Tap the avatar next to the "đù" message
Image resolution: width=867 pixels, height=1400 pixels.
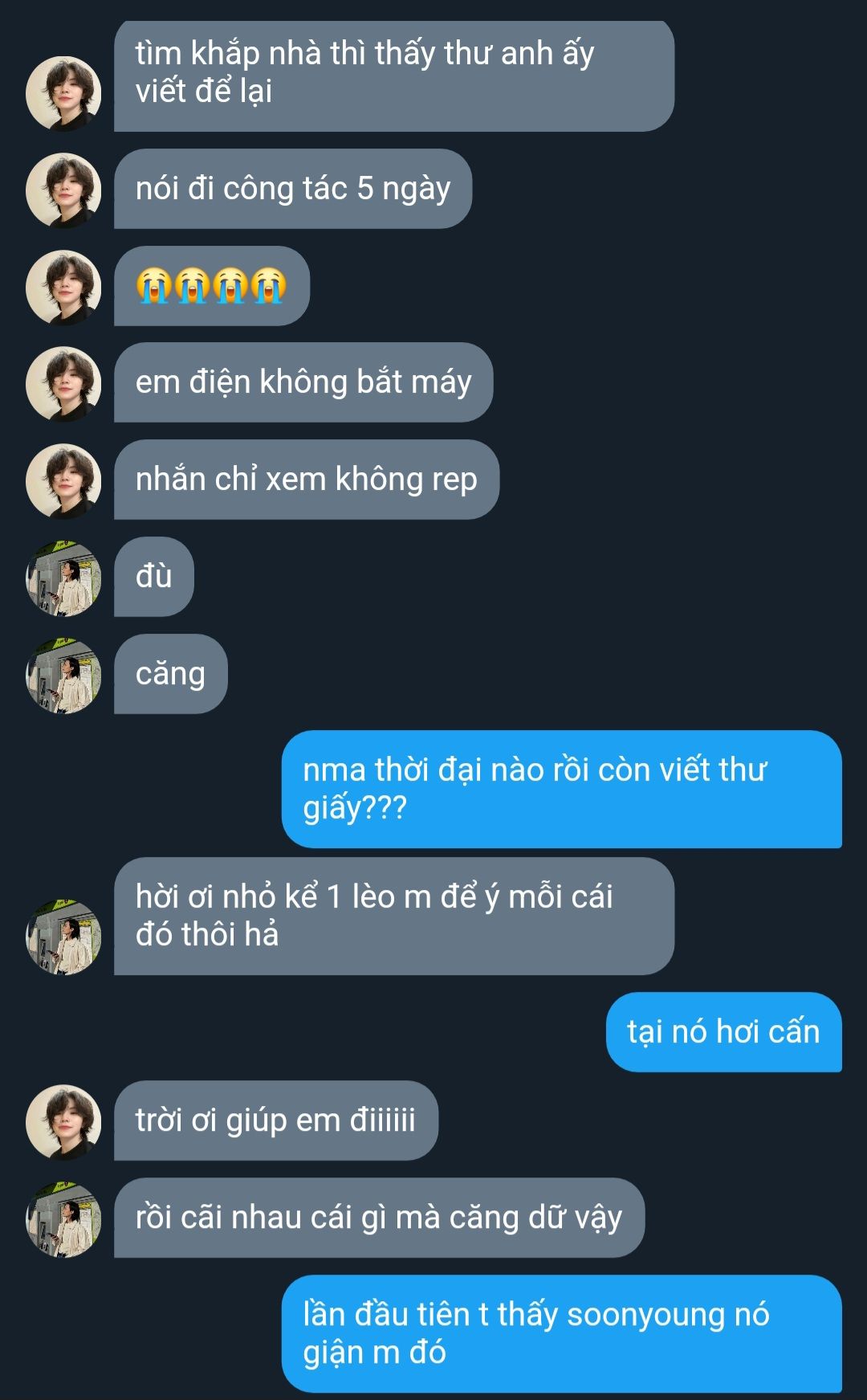click(x=64, y=578)
